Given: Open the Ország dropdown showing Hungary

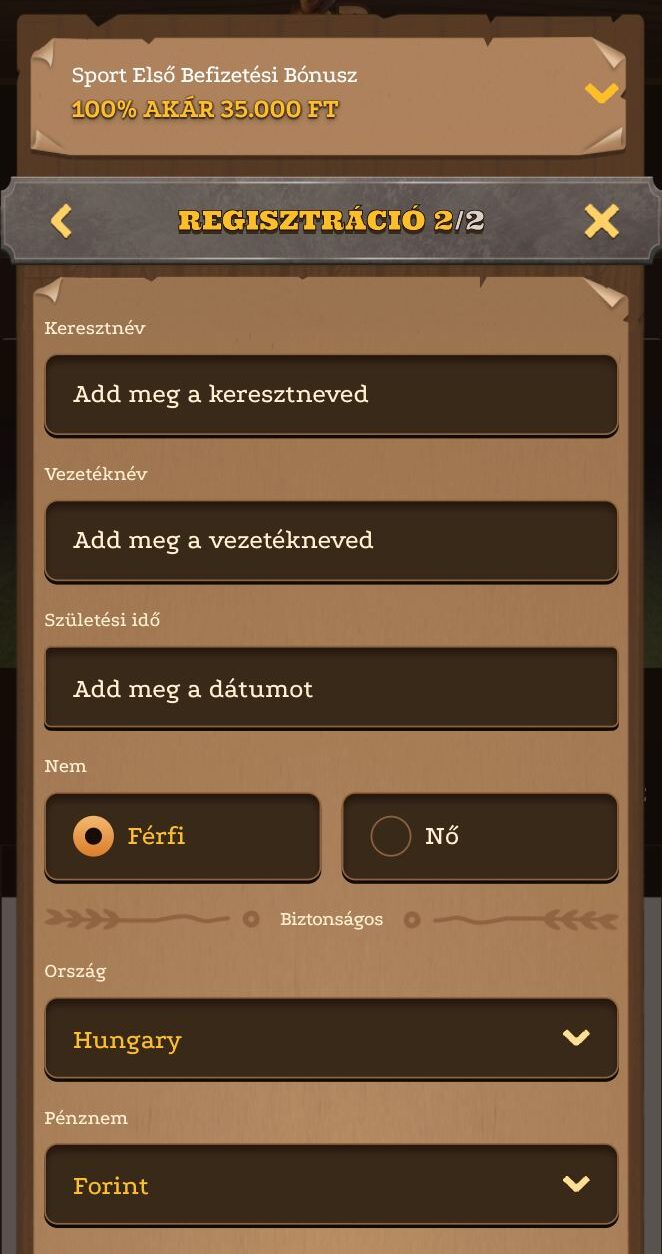Looking at the screenshot, I should pos(331,1039).
